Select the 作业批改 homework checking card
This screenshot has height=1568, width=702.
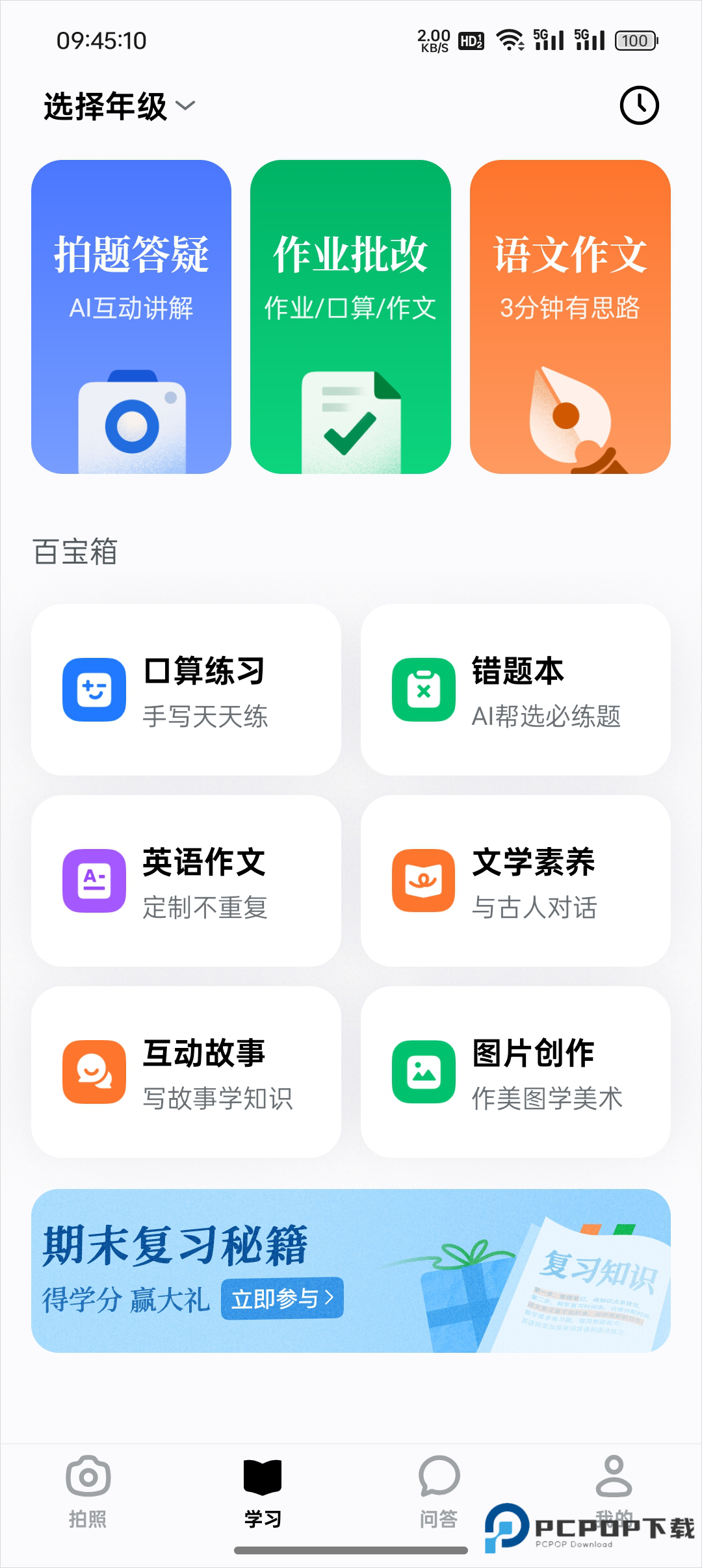(351, 315)
